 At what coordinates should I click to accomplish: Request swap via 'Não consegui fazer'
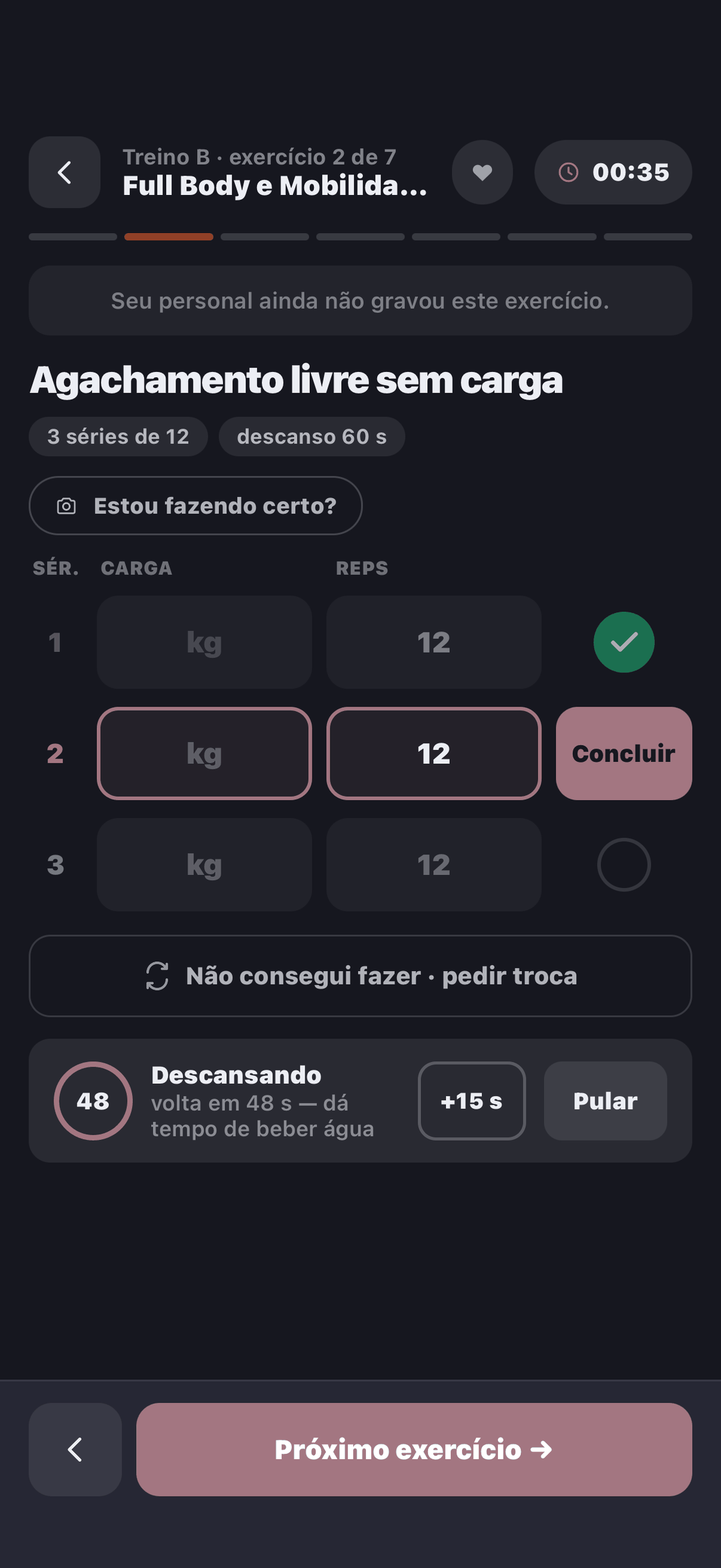click(360, 976)
